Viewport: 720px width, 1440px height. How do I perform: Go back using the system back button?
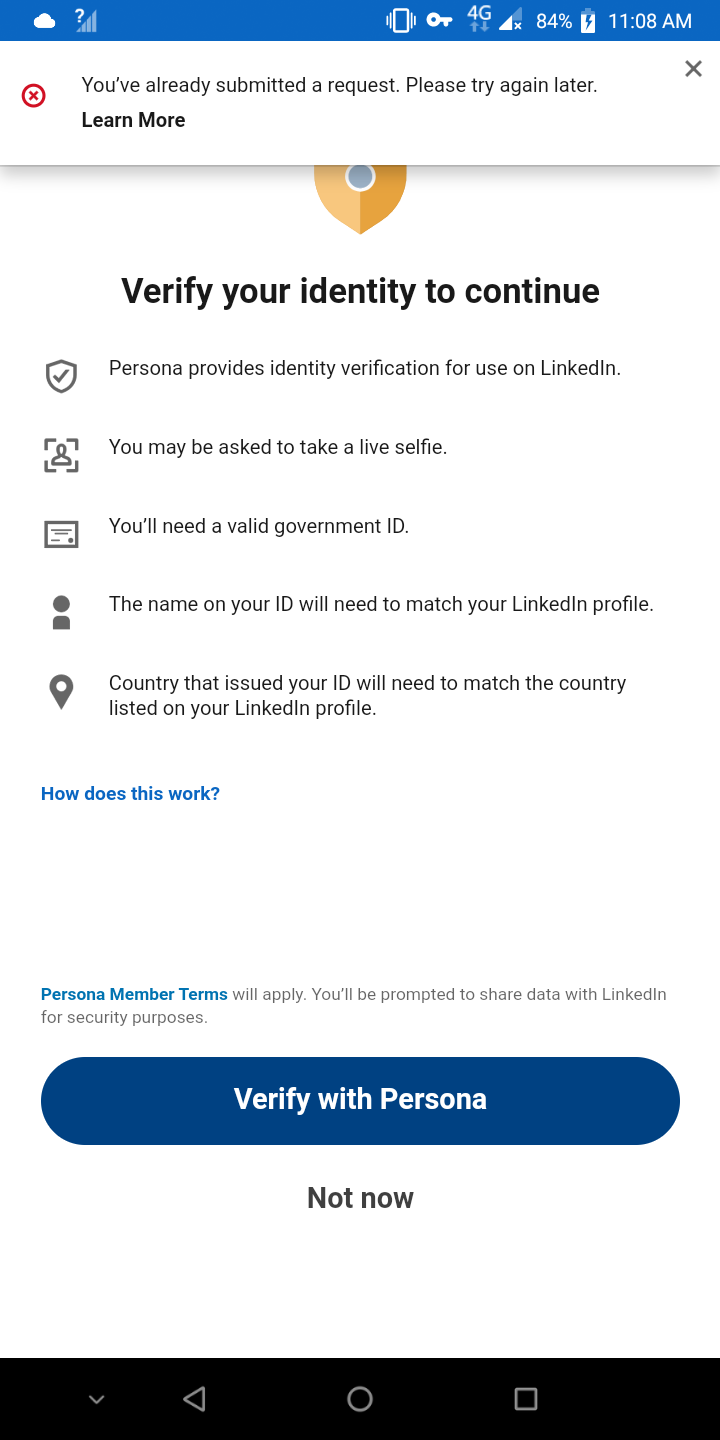[195, 1399]
